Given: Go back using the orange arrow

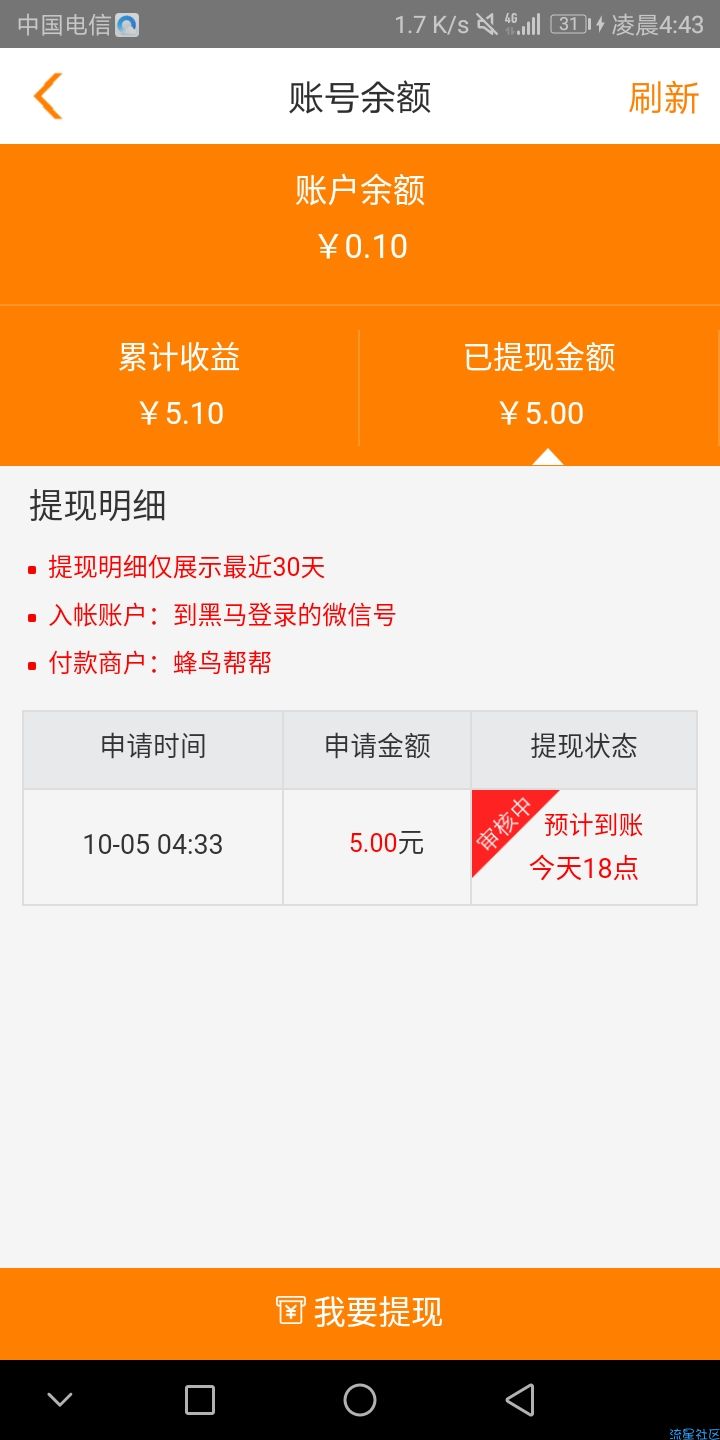Looking at the screenshot, I should pyautogui.click(x=47, y=97).
